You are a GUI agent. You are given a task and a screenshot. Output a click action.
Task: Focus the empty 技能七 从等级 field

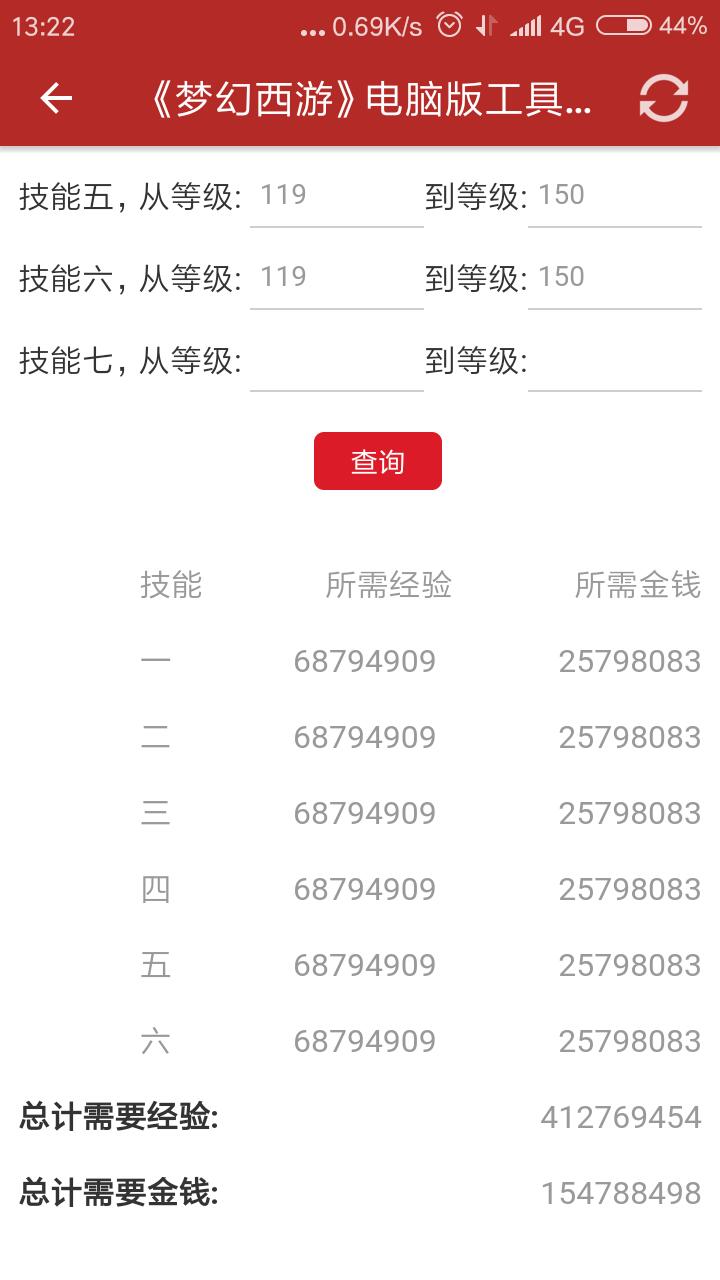337,360
